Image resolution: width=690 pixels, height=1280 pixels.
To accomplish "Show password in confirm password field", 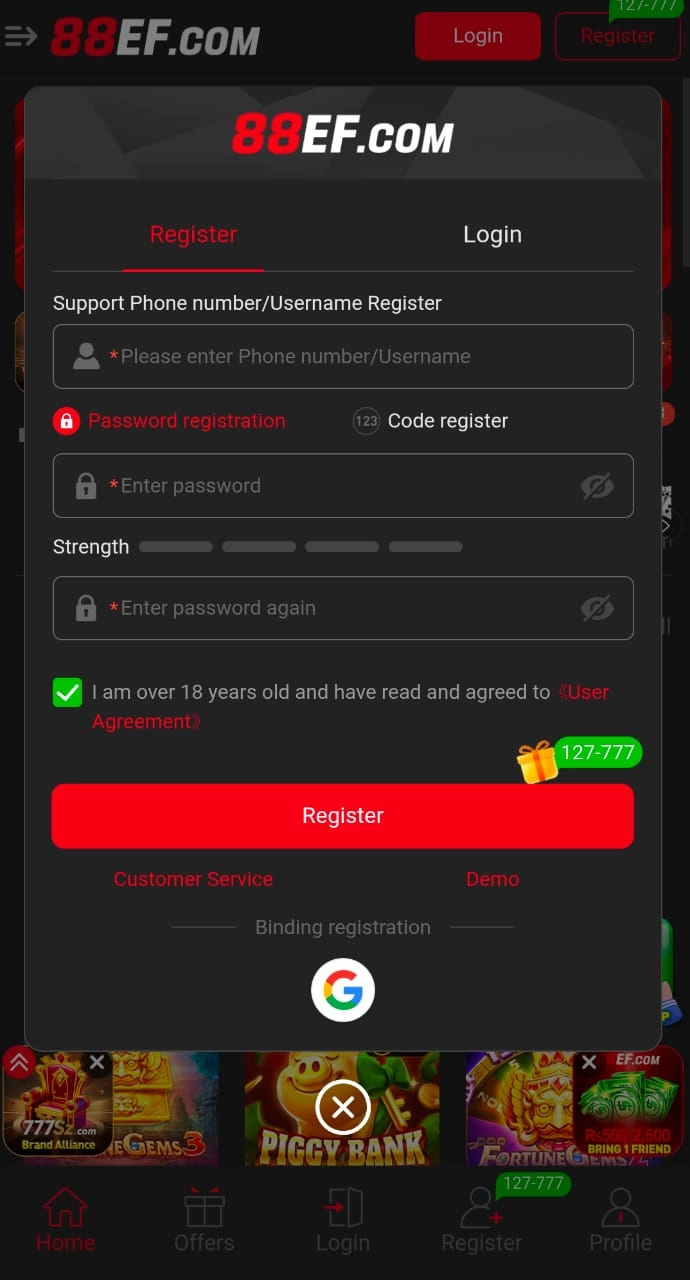I will (x=597, y=608).
